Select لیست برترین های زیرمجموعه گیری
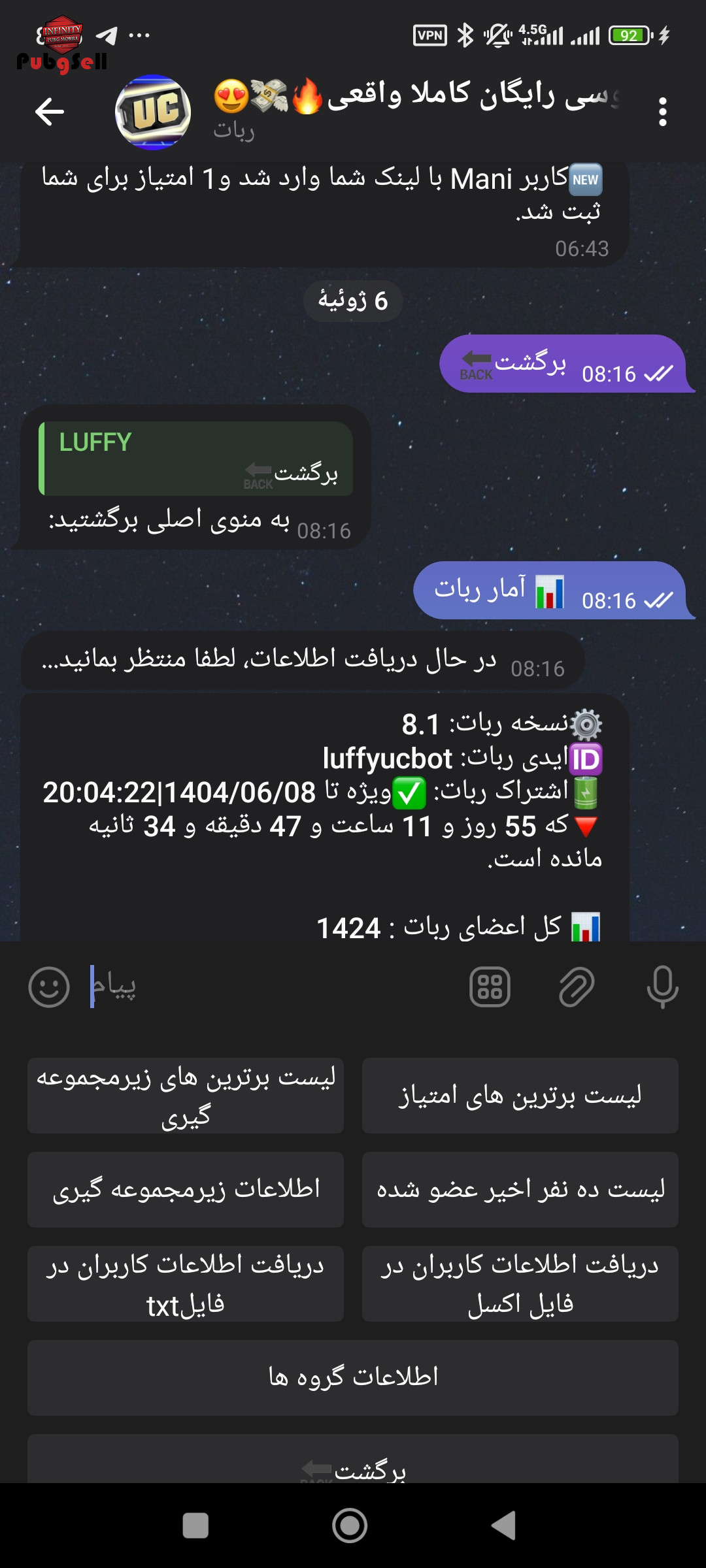This screenshot has width=706, height=1568. (186, 1096)
